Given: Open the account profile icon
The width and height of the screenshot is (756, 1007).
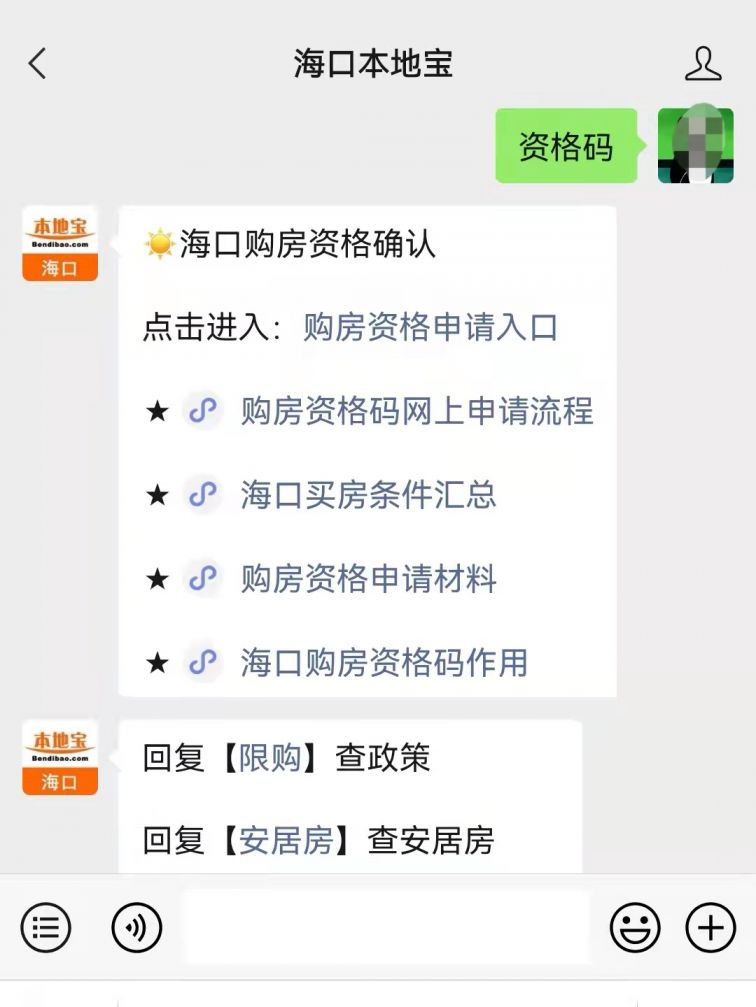Looking at the screenshot, I should pyautogui.click(x=702, y=64).
